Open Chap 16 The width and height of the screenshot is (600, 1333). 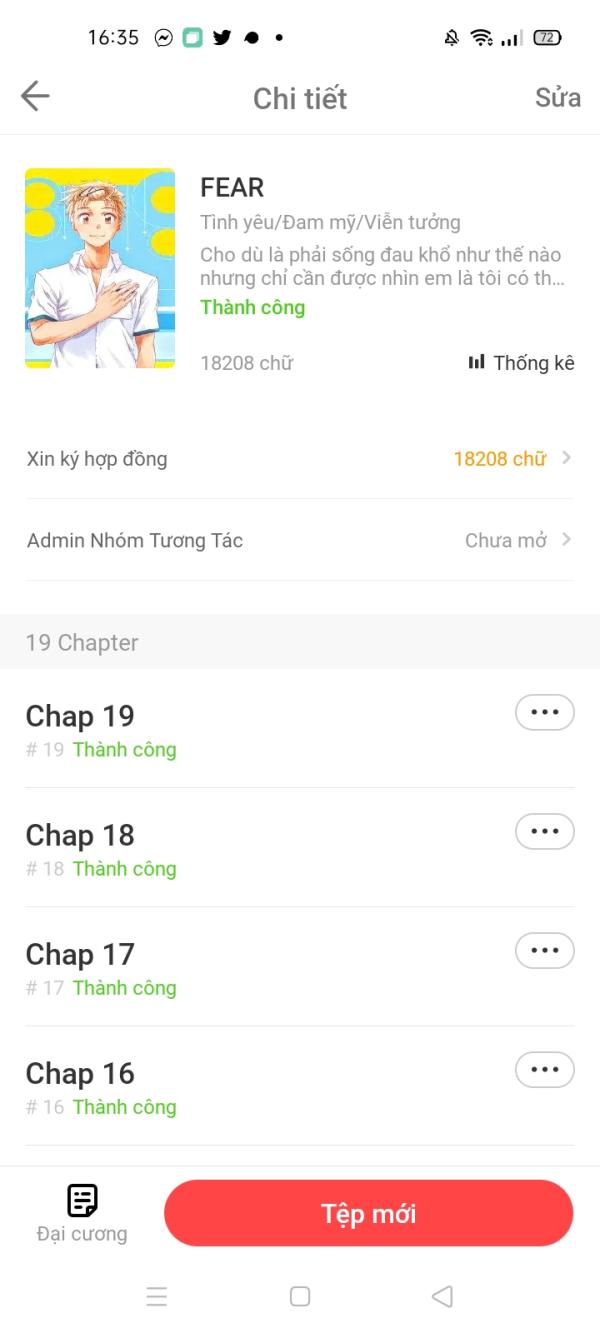[260, 1086]
